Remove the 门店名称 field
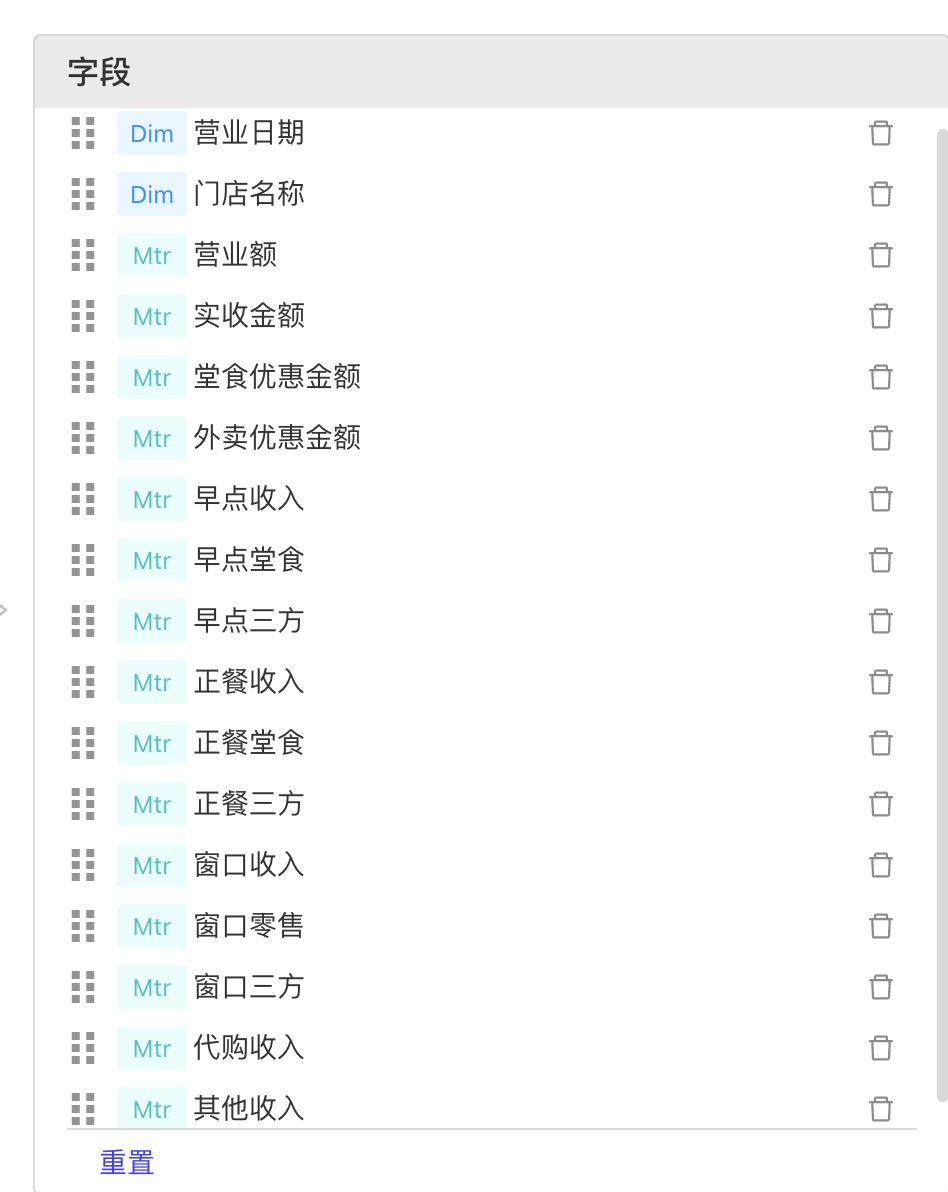This screenshot has height=1192, width=948. 880,194
